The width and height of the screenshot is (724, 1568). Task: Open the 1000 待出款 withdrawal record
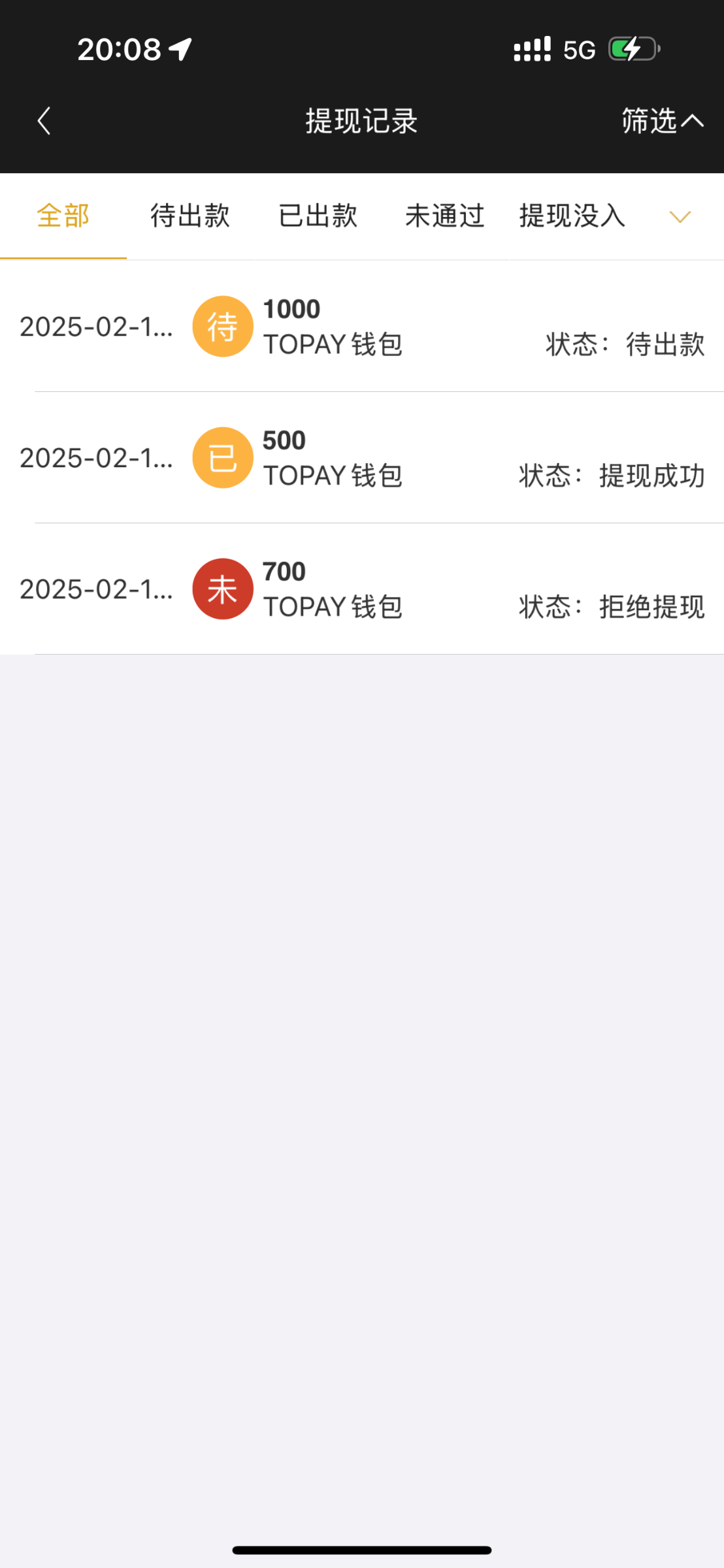[362, 327]
